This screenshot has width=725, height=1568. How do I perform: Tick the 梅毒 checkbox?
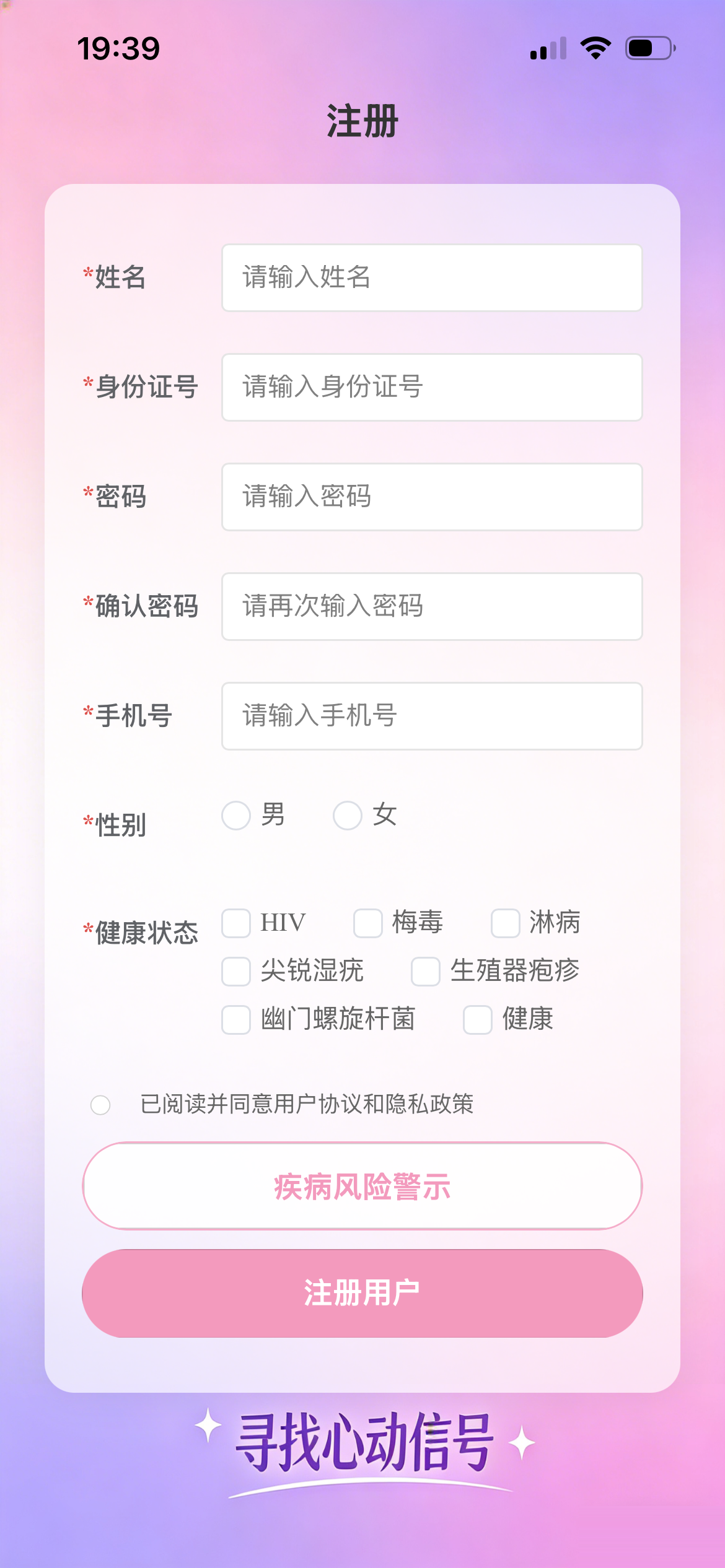[x=367, y=923]
